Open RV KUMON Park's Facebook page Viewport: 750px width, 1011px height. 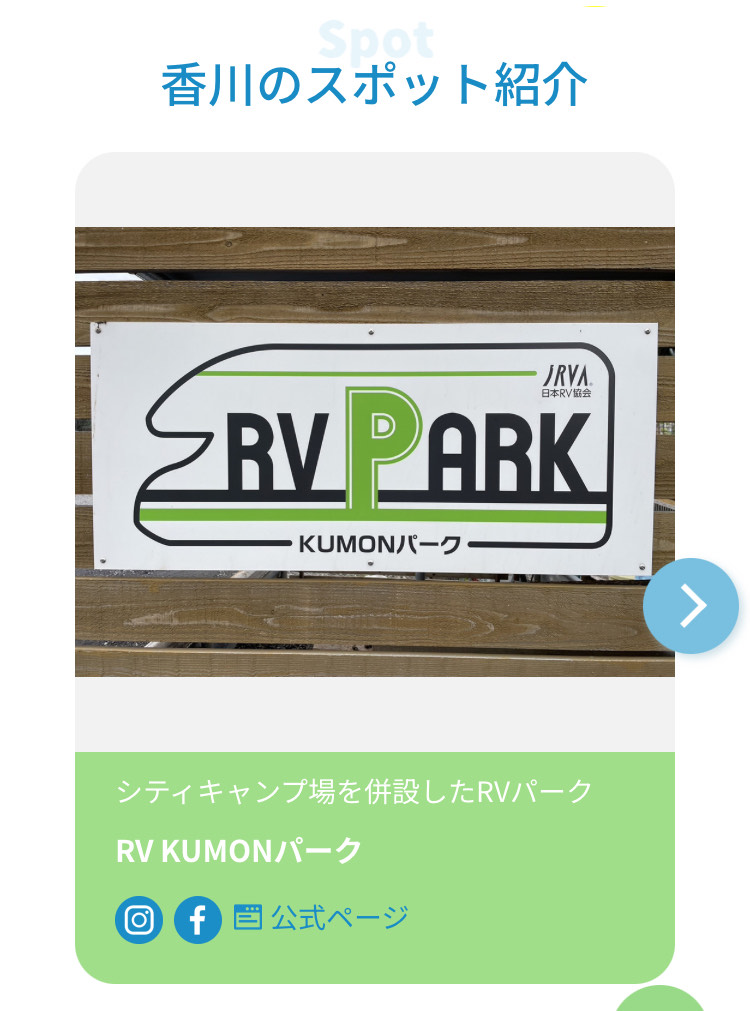pyautogui.click(x=198, y=920)
